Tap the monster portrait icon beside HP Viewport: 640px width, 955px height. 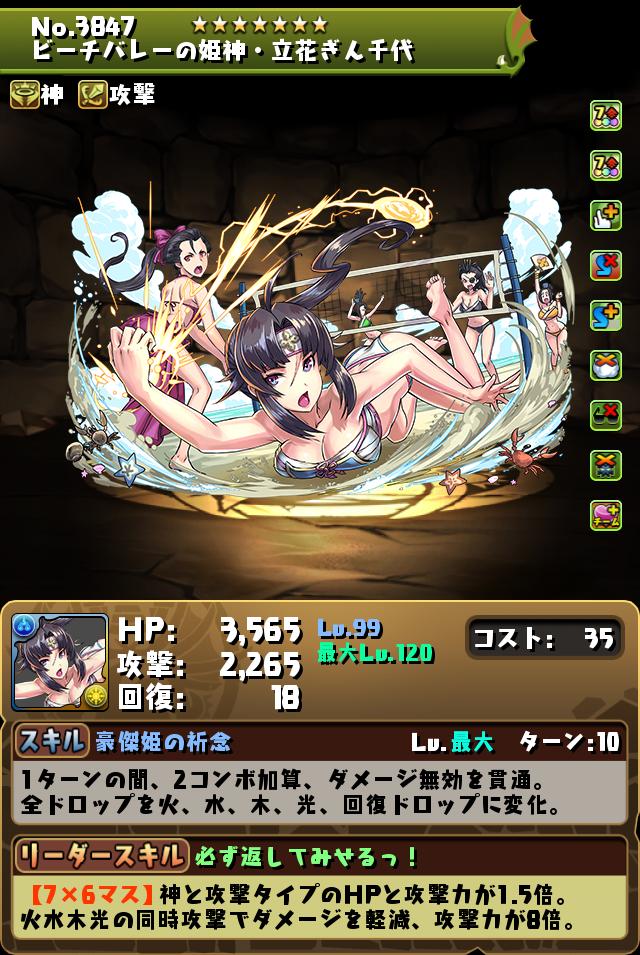pos(60,662)
